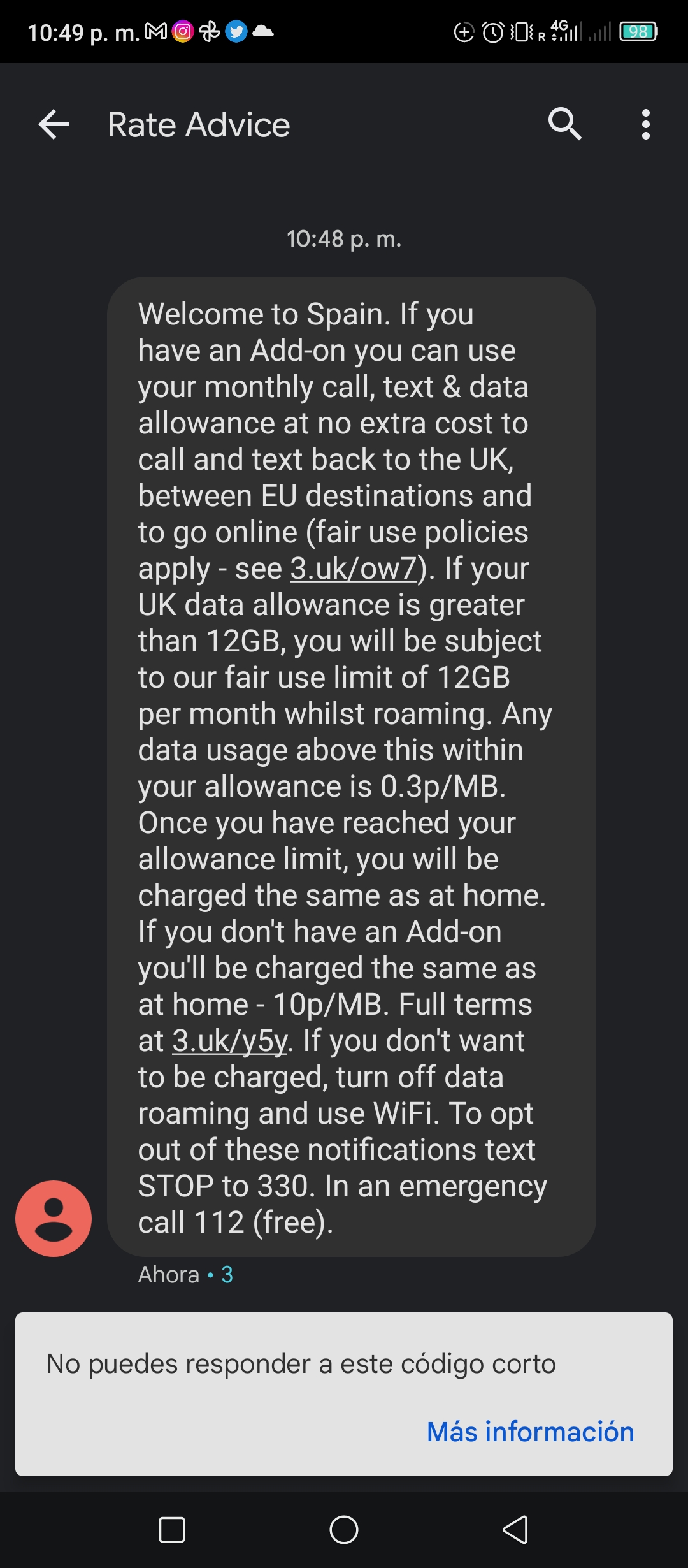Tap Más información link
Screen dimensions: 688x1568
(531, 1432)
